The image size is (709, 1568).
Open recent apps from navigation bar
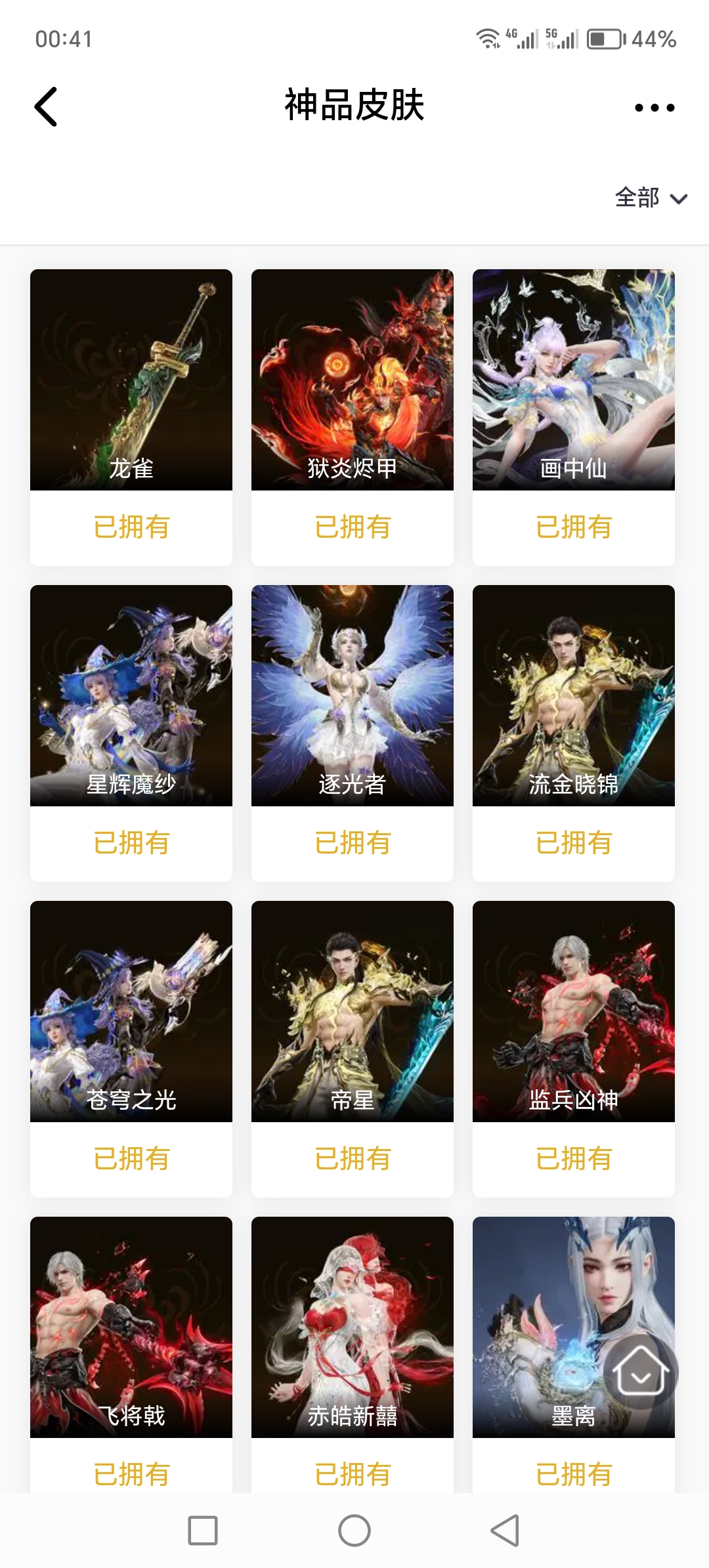tap(203, 1531)
